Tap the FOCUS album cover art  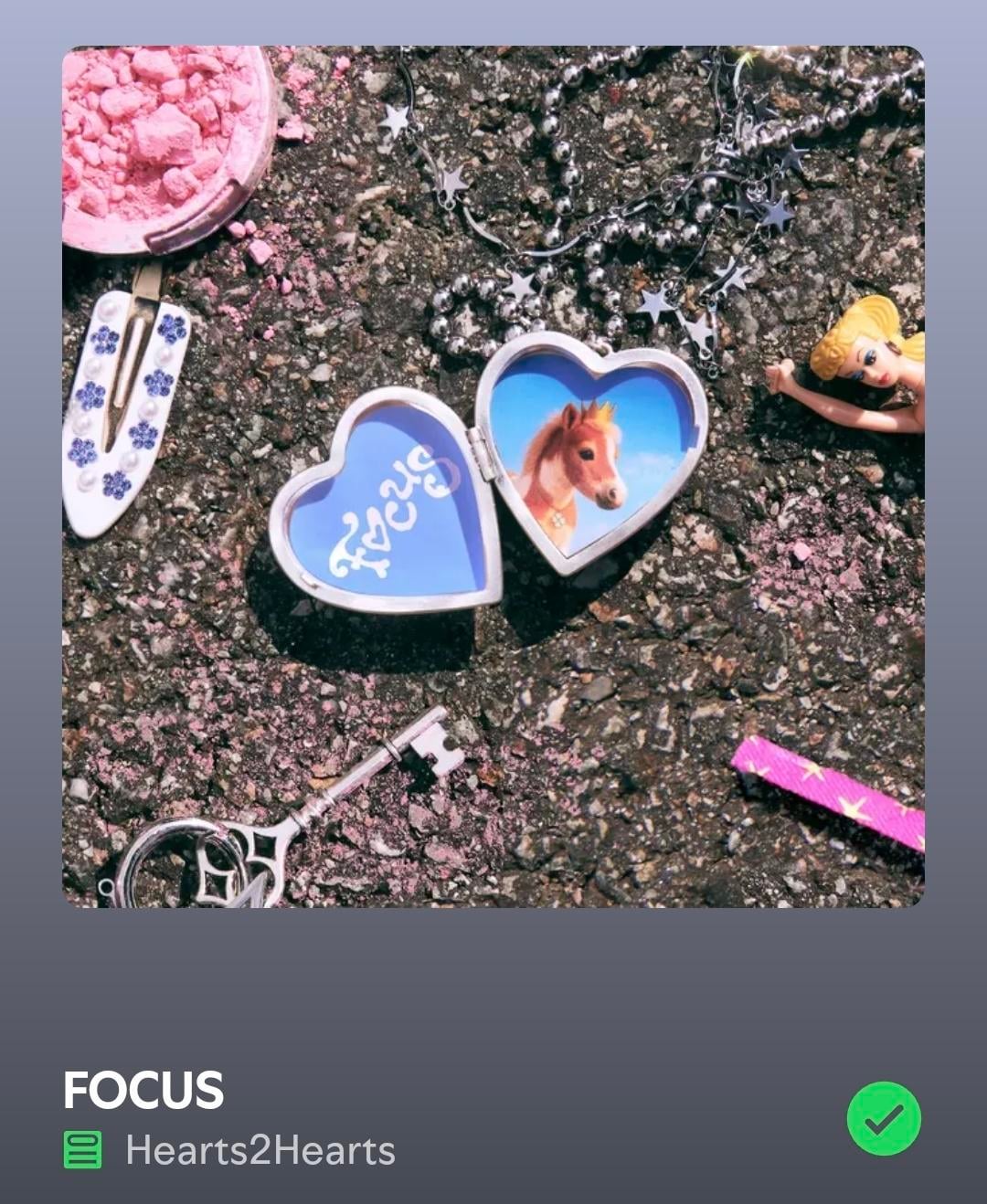[493, 477]
